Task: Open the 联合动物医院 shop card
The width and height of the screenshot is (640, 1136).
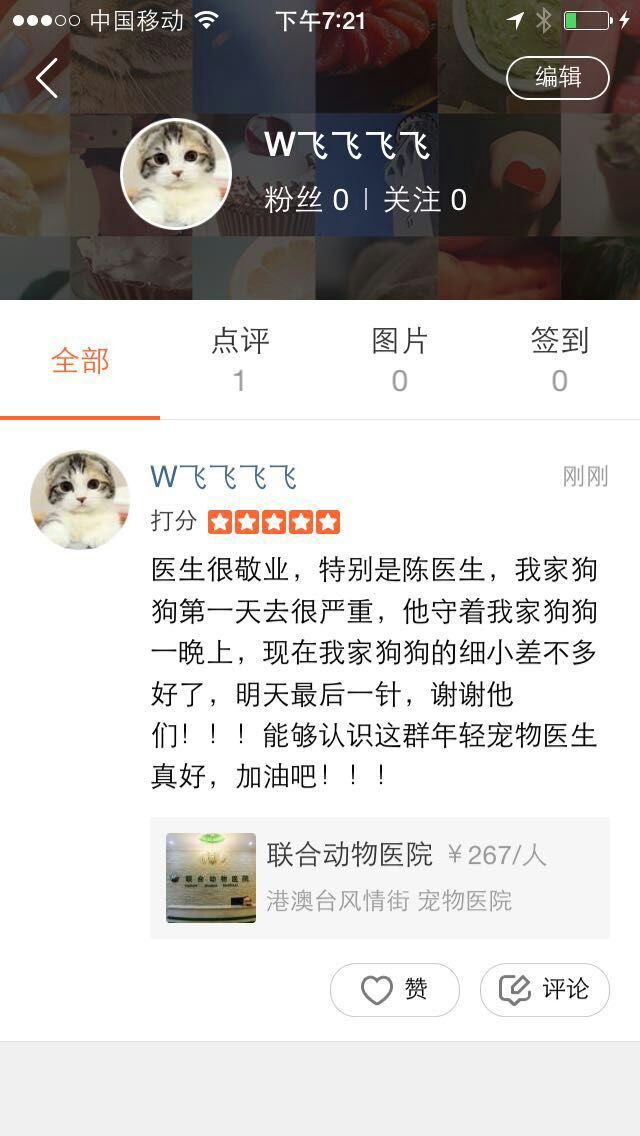Action: point(379,877)
